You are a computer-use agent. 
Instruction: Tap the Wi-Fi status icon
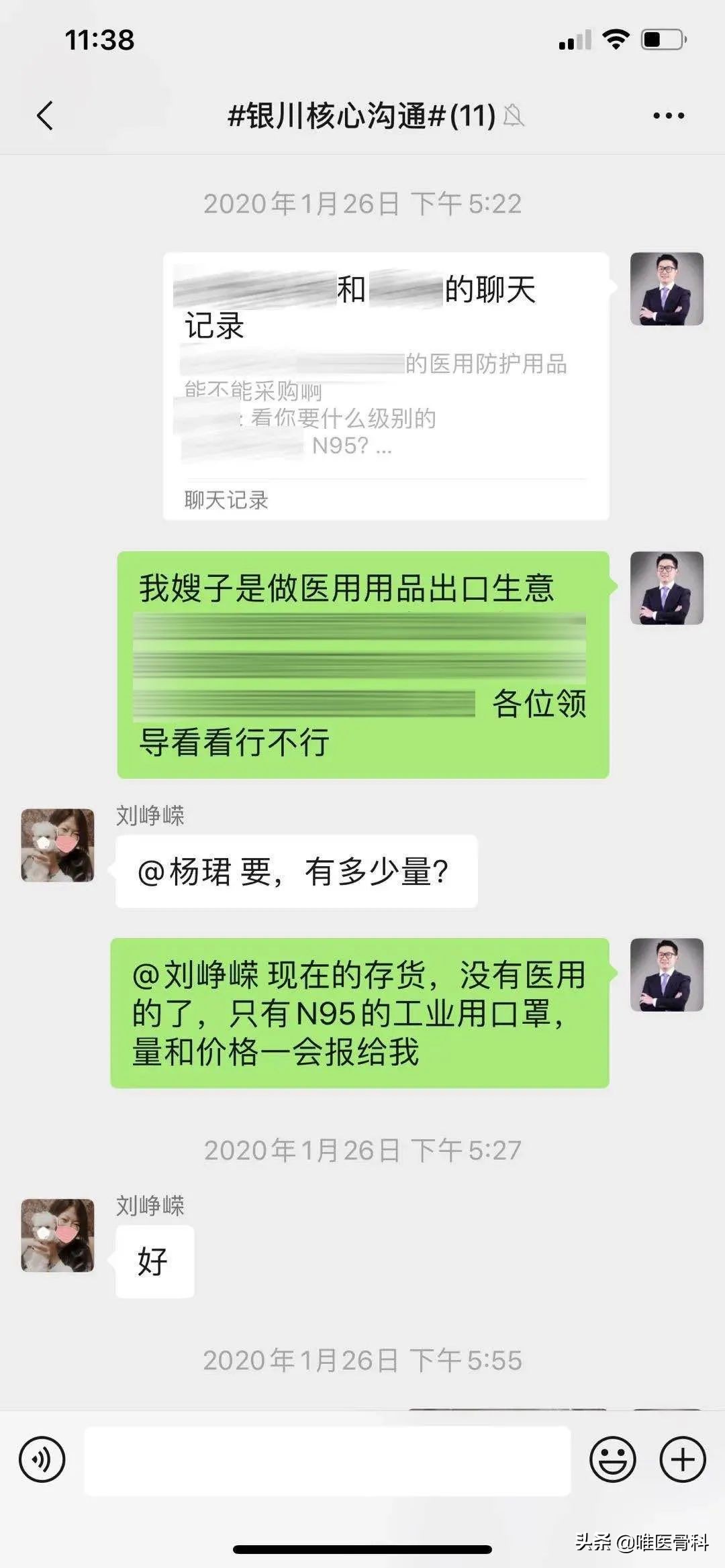(616, 38)
